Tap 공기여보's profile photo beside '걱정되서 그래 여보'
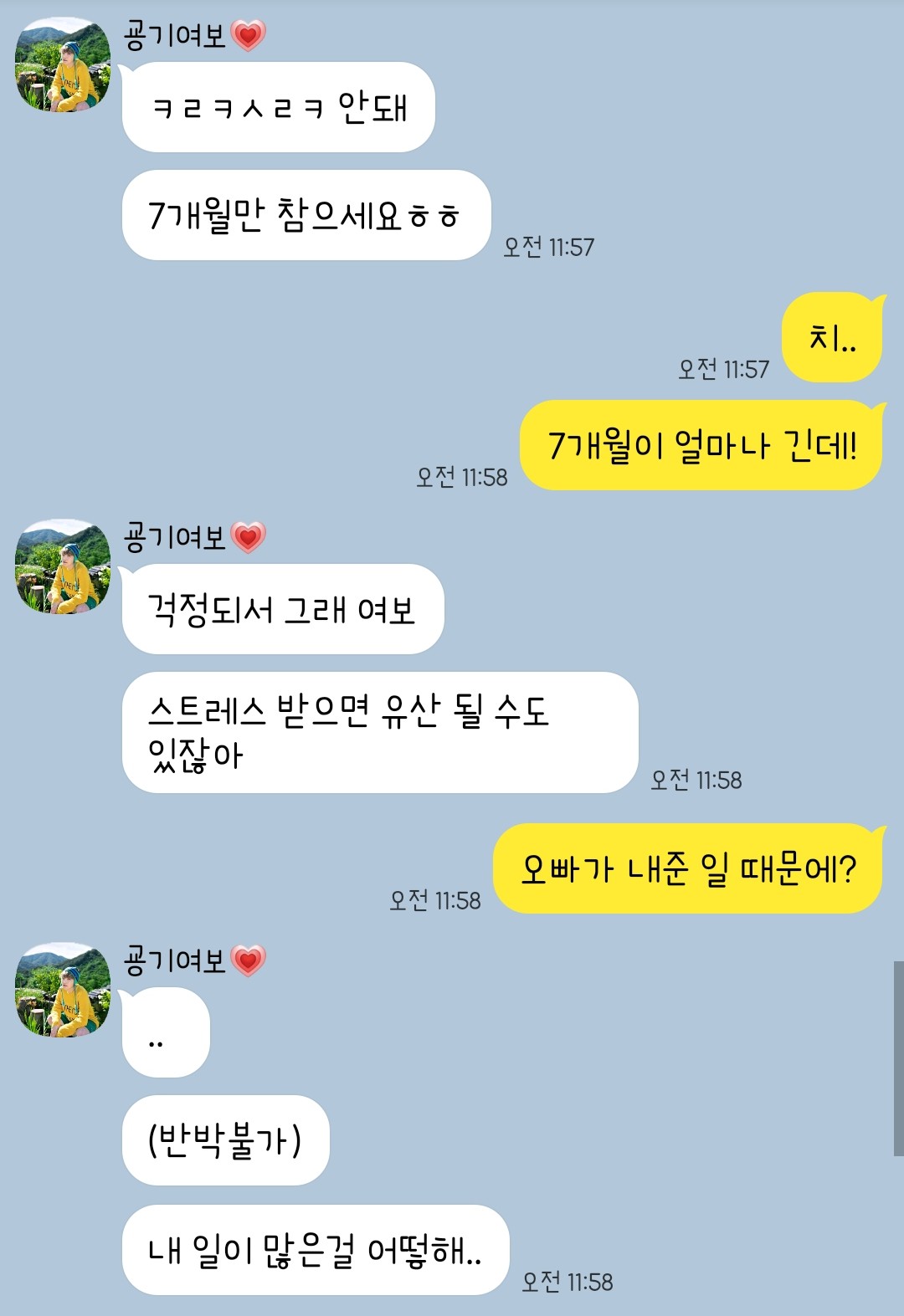Screen dimensions: 904x1316 coord(63,567)
